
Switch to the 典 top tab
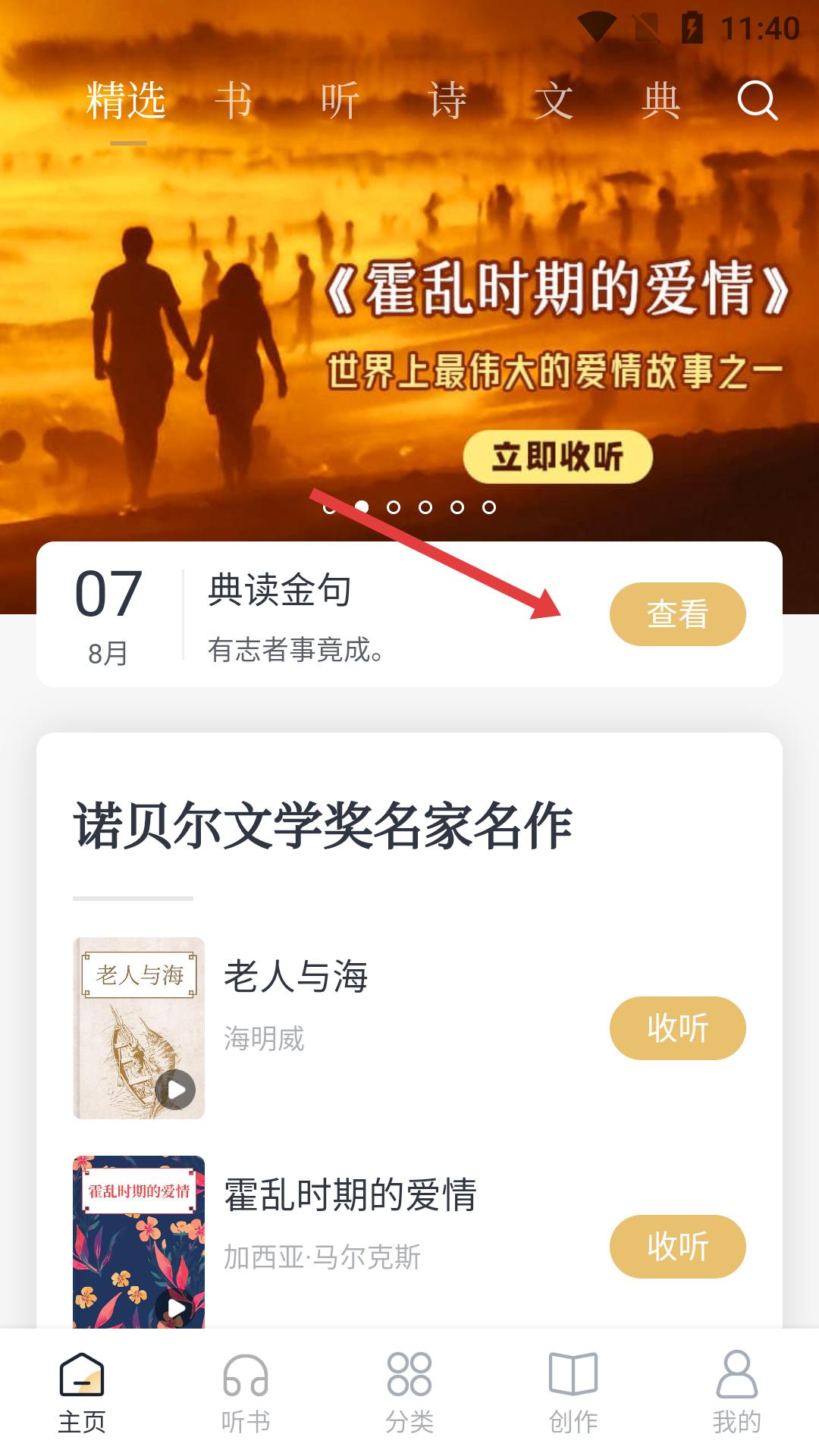661,100
